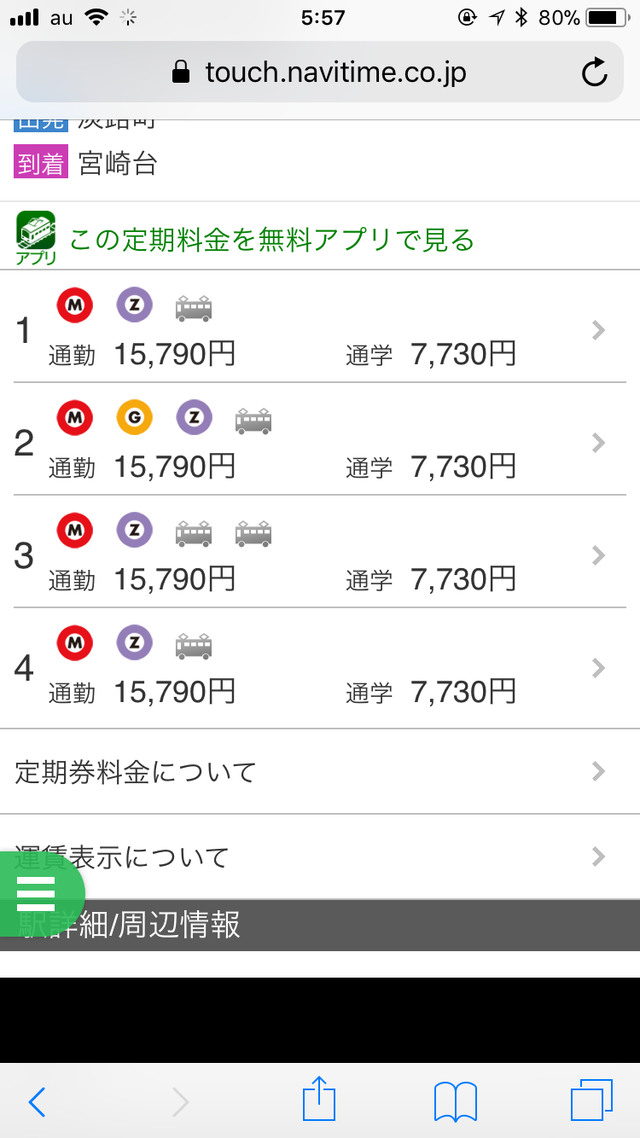This screenshot has width=640, height=1138.
Task: Go back to previous page in Safari
Action: point(37,1102)
